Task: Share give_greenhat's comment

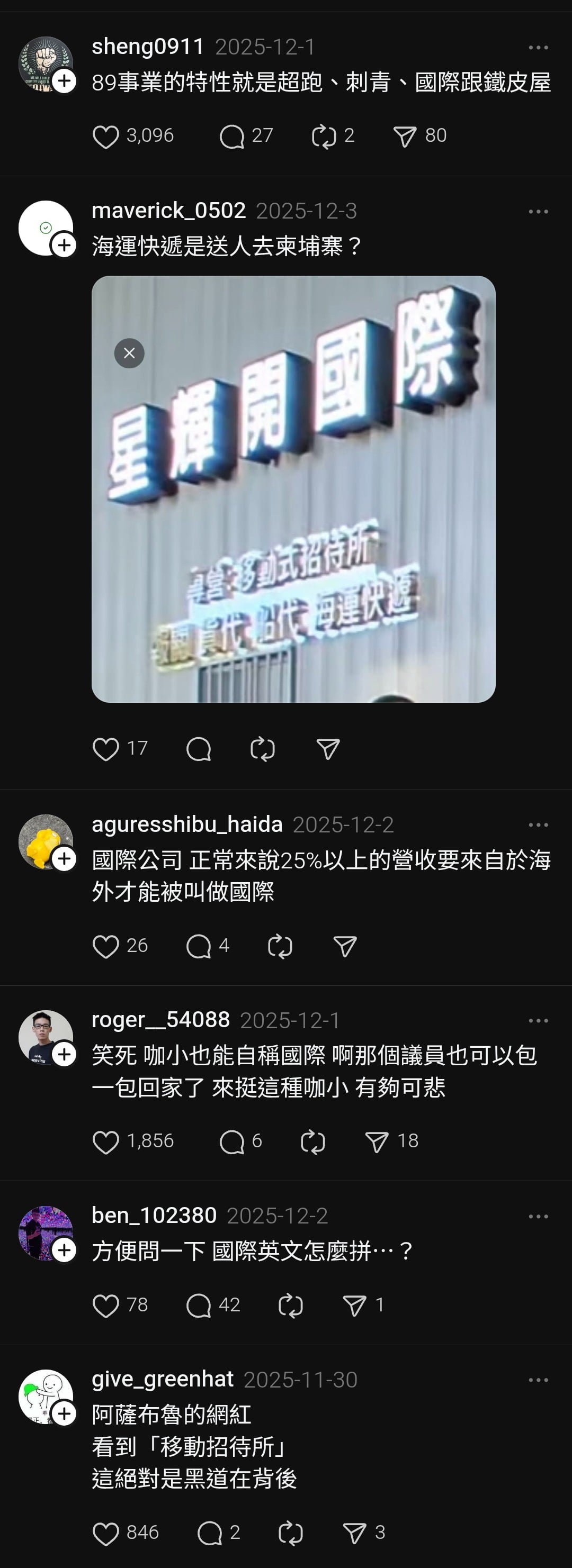Action: 354,1533
